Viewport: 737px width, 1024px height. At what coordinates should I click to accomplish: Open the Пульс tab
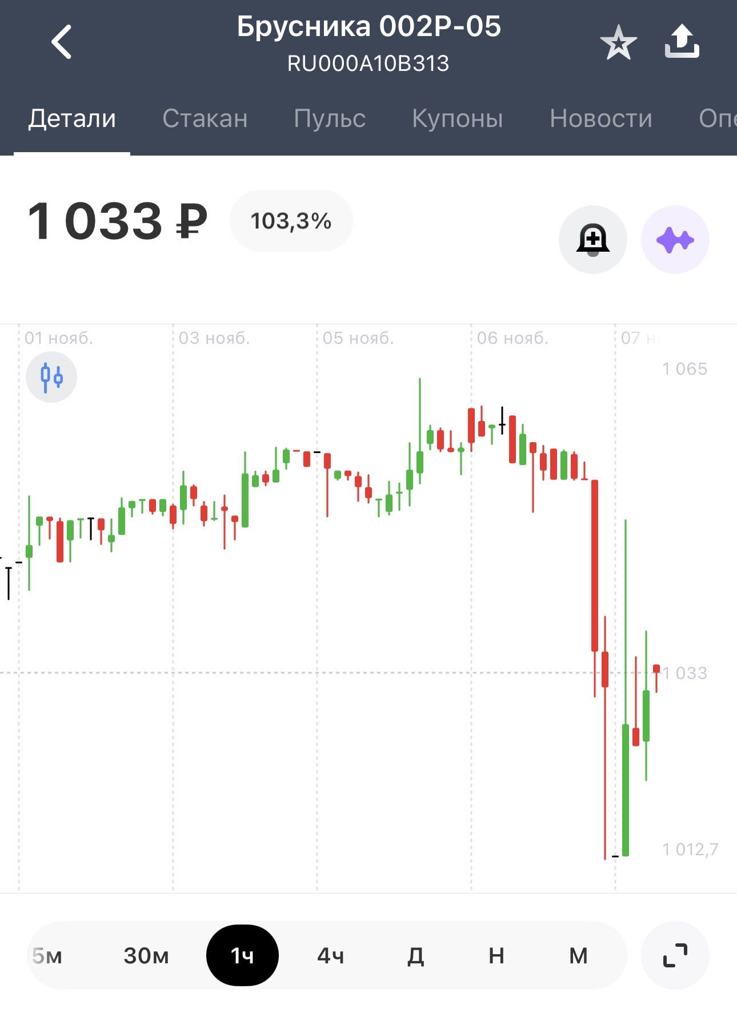pyautogui.click(x=329, y=118)
